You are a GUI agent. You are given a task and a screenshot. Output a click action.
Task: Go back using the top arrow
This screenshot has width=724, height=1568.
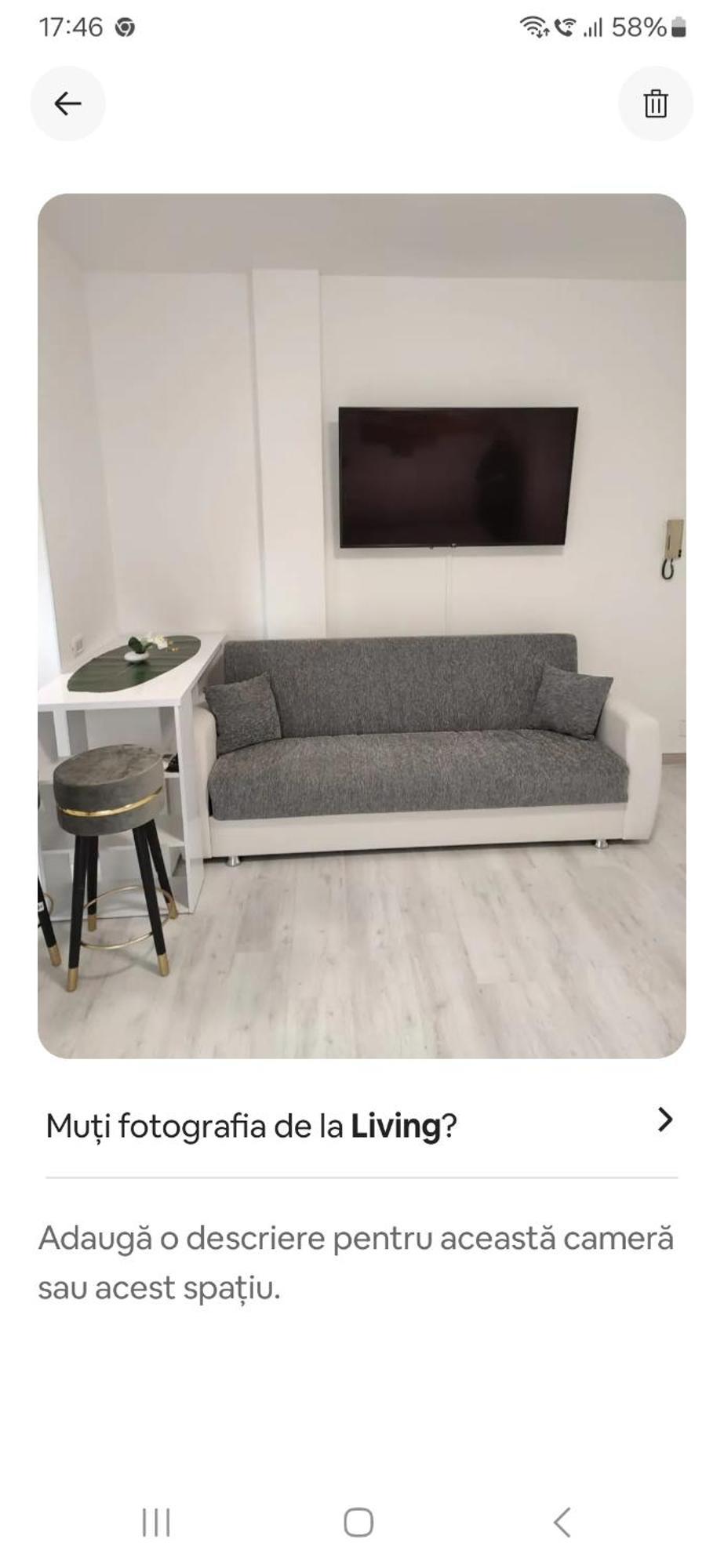[68, 103]
